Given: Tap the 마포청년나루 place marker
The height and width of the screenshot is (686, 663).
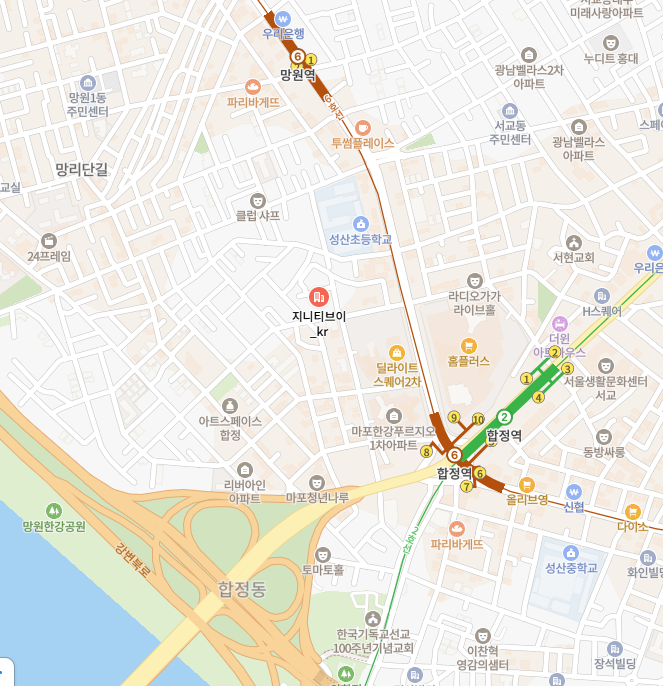Looking at the screenshot, I should tap(318, 482).
